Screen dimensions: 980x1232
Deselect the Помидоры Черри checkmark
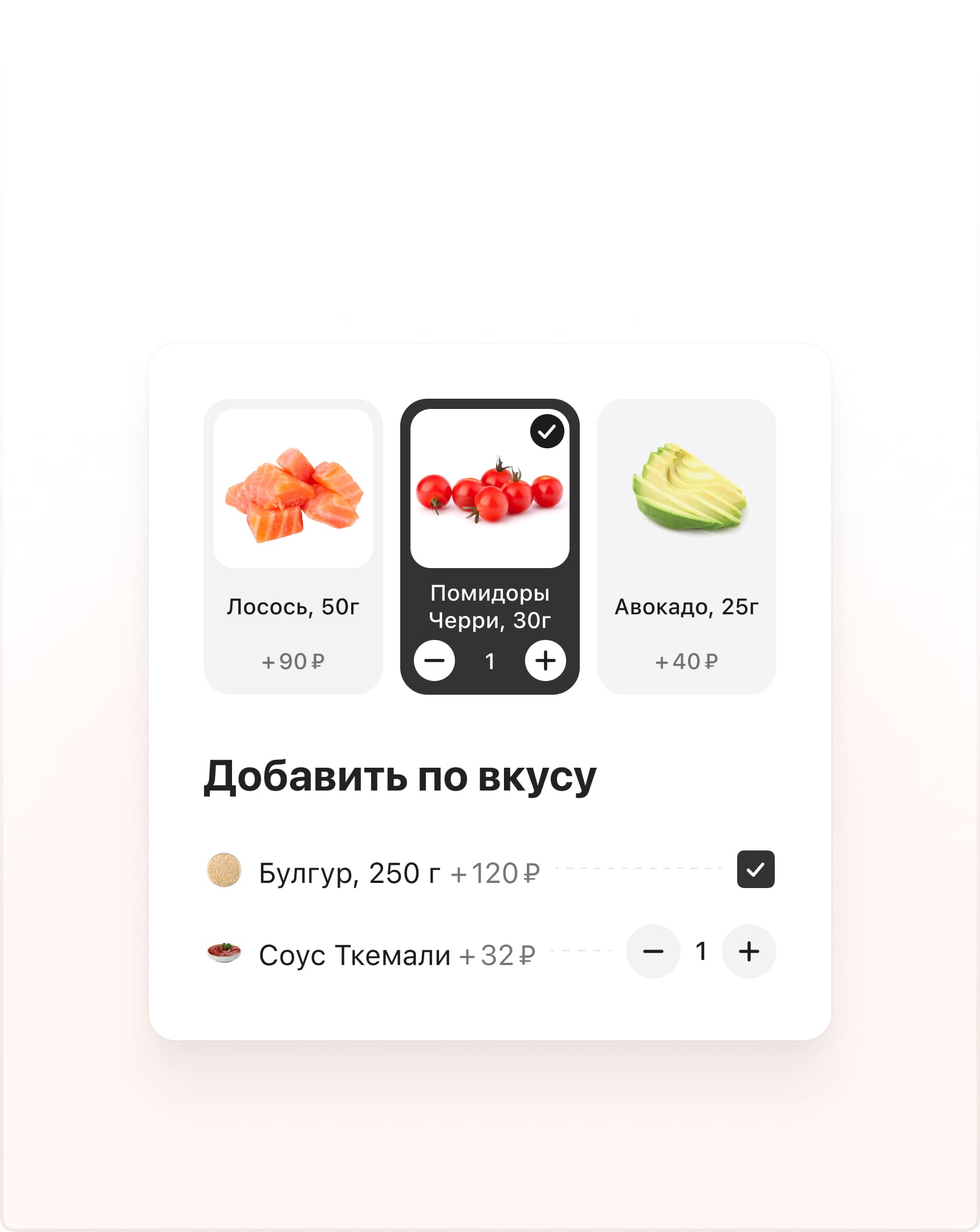pyautogui.click(x=547, y=431)
